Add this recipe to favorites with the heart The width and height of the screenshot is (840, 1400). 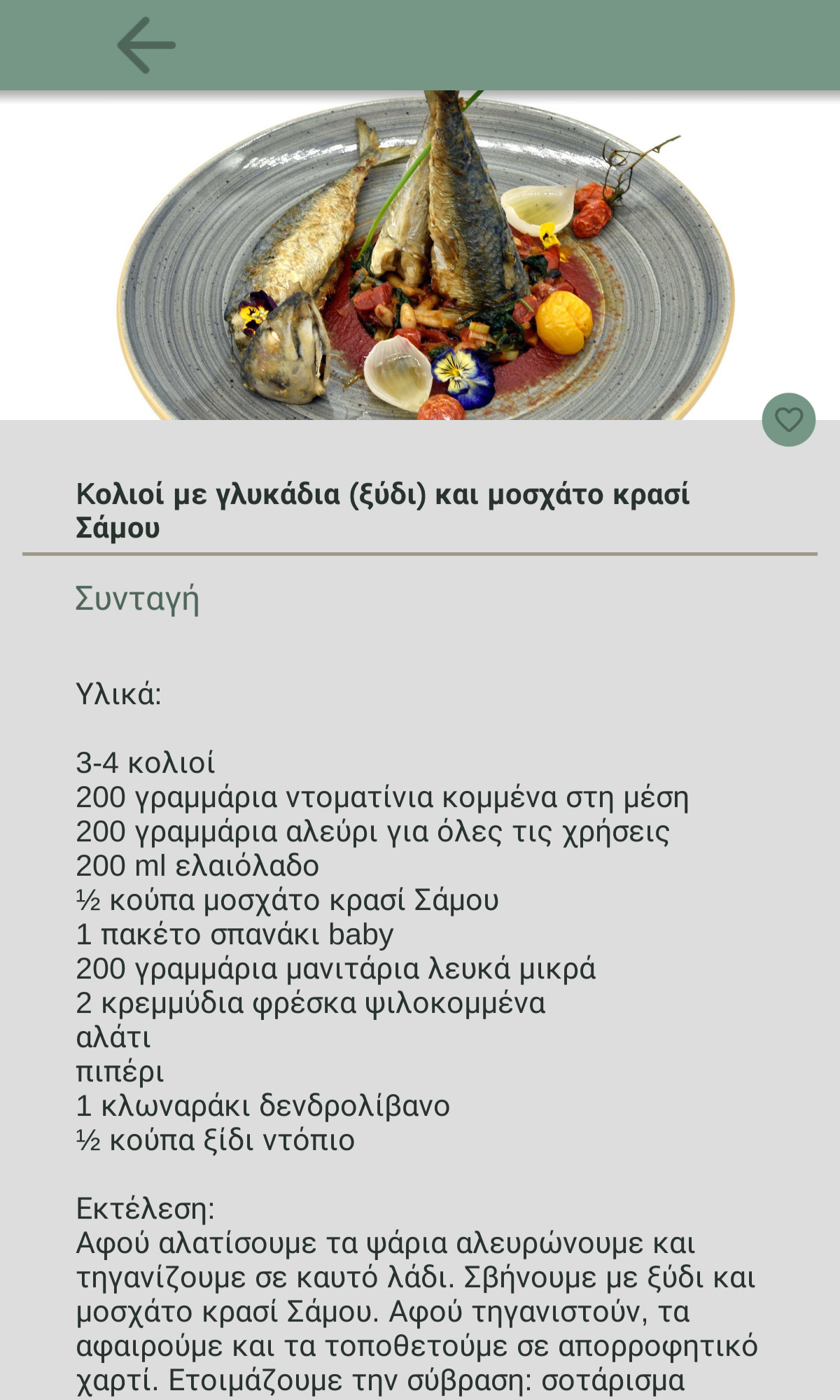(x=789, y=420)
